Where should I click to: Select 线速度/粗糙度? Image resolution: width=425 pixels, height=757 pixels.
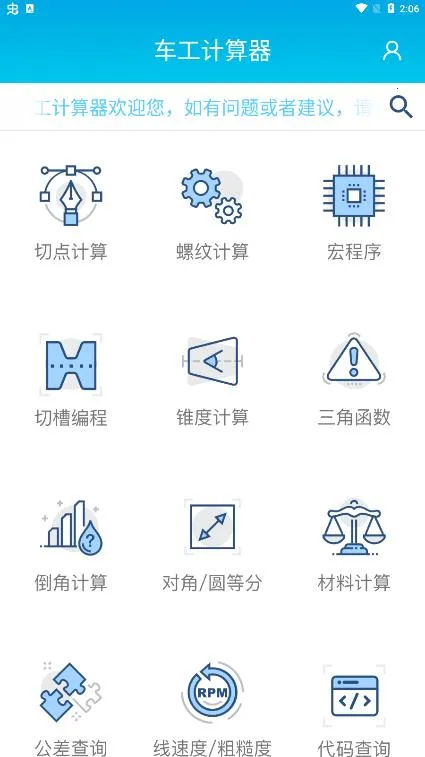click(212, 709)
